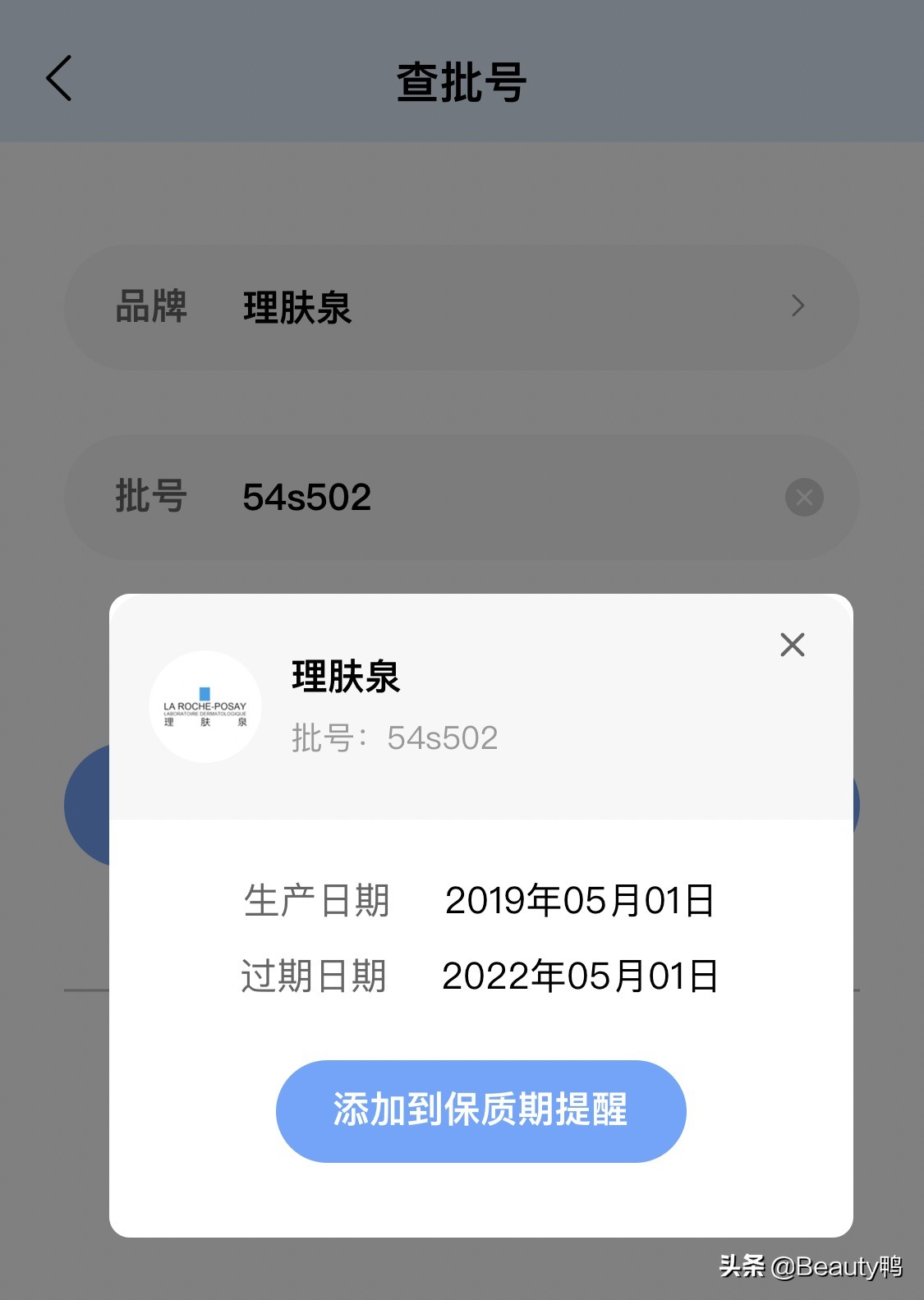The width and height of the screenshot is (924, 1300).
Task: Expand the 品牌 brand selector chevron
Action: coord(797,305)
